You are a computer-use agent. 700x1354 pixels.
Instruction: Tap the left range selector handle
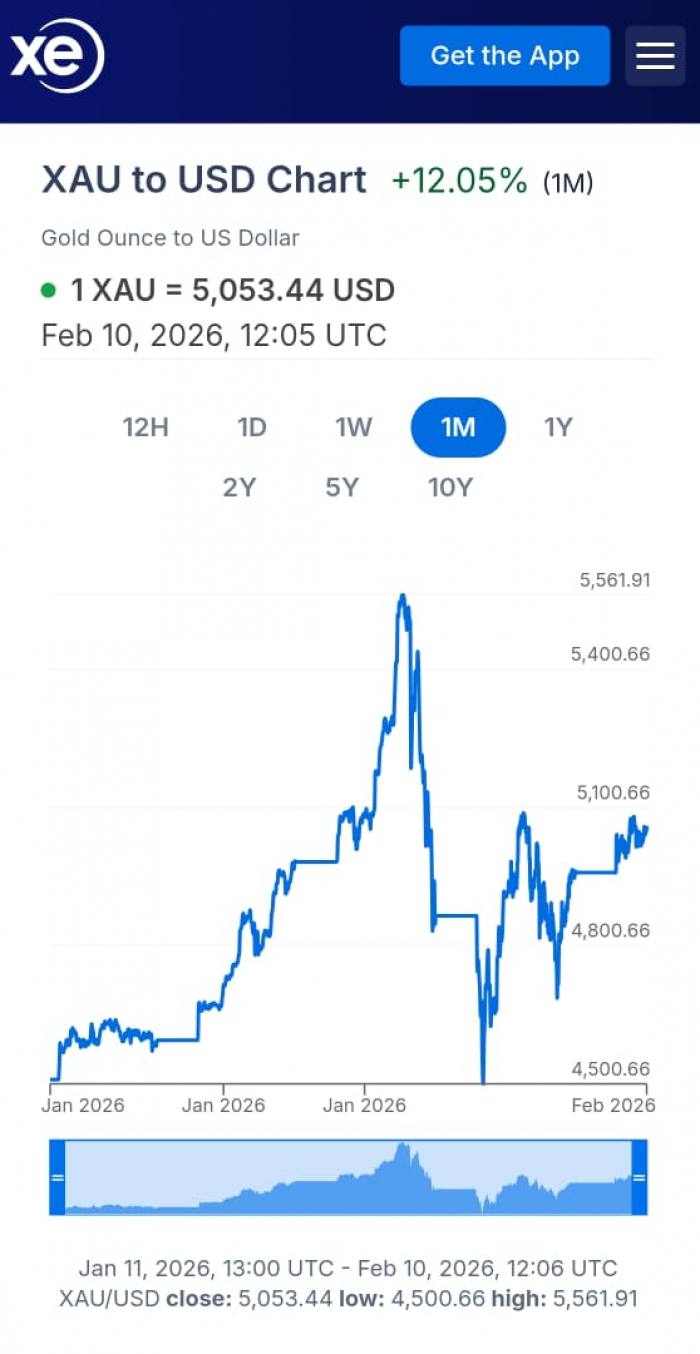(57, 1177)
